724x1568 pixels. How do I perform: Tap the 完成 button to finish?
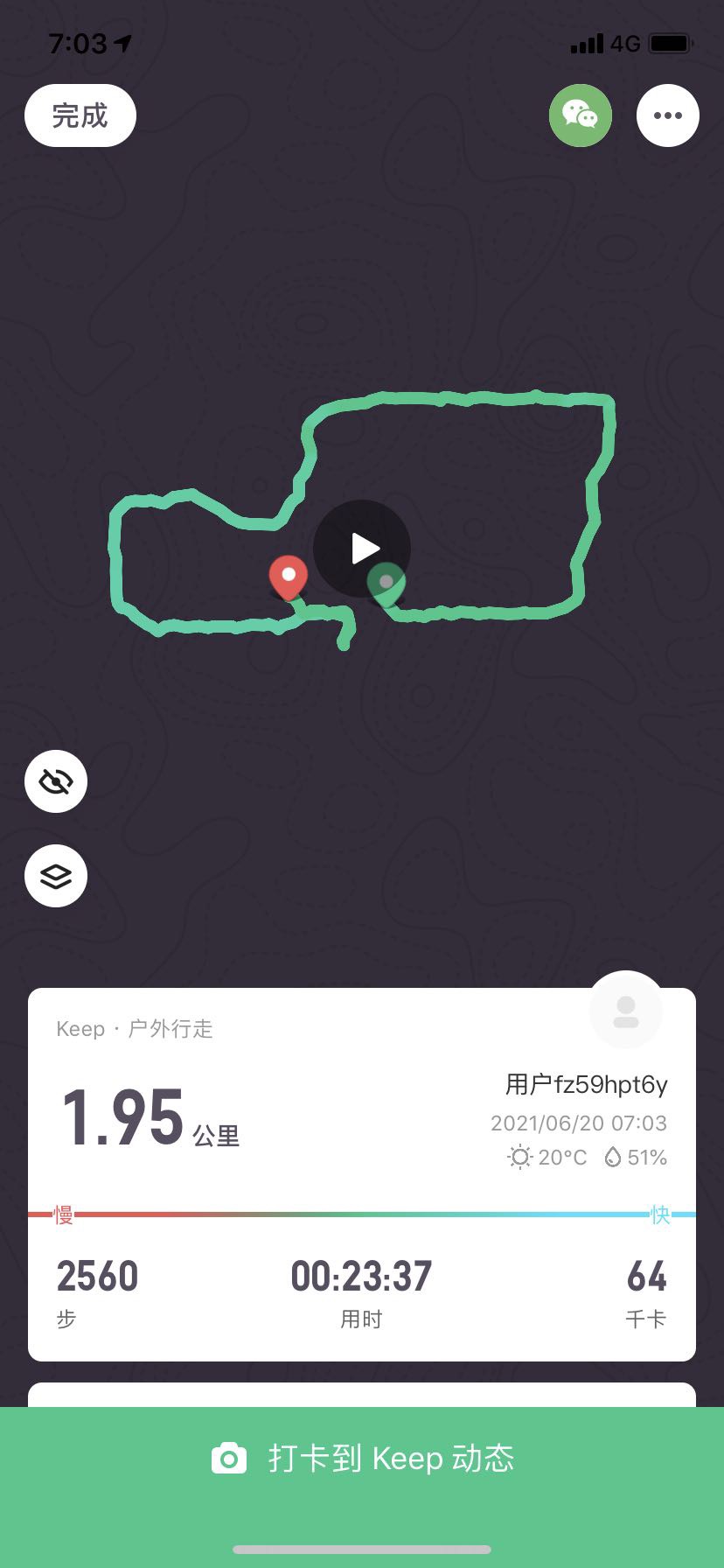tap(80, 115)
